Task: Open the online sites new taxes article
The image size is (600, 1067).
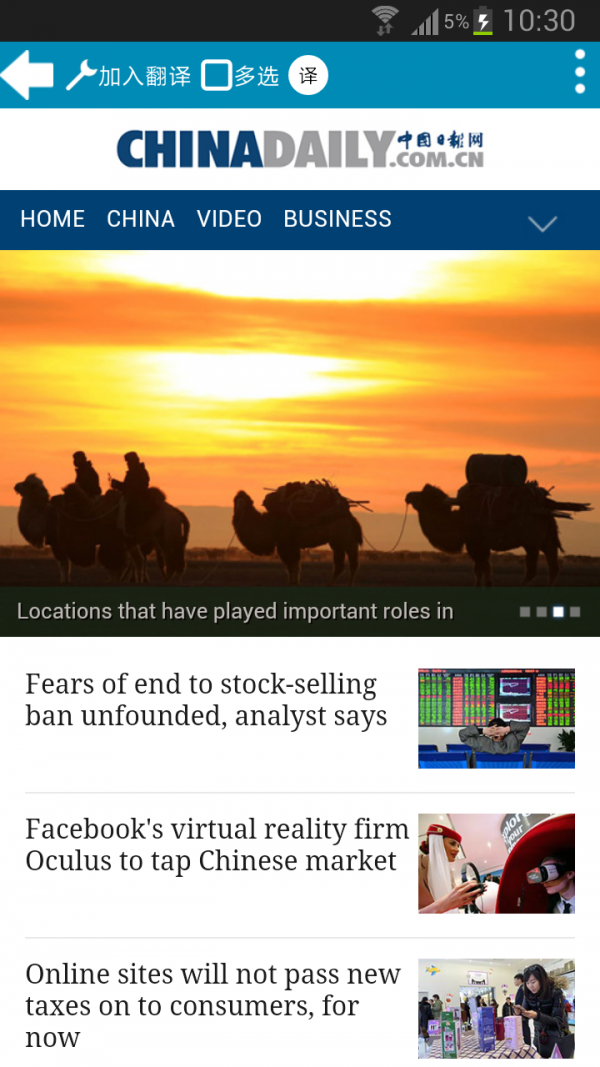Action: coord(213,1004)
